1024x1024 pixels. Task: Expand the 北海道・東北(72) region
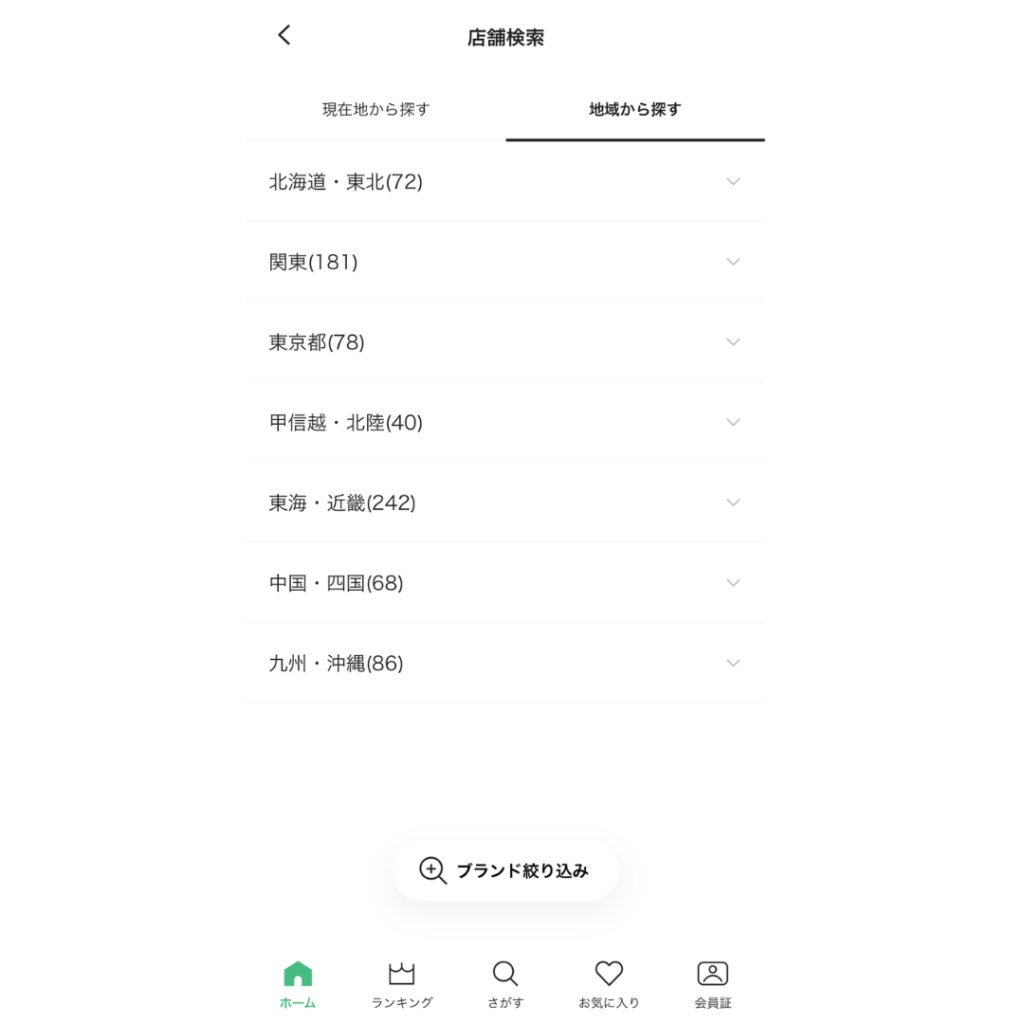[x=506, y=182]
